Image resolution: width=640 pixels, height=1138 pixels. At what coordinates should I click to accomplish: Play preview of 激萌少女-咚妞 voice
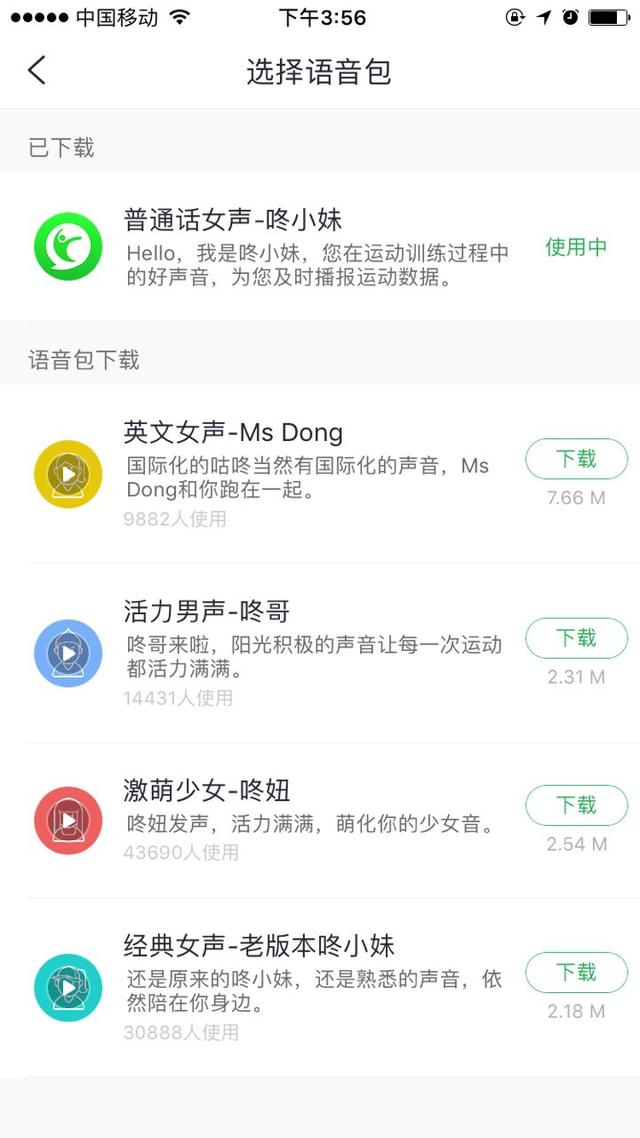point(68,820)
